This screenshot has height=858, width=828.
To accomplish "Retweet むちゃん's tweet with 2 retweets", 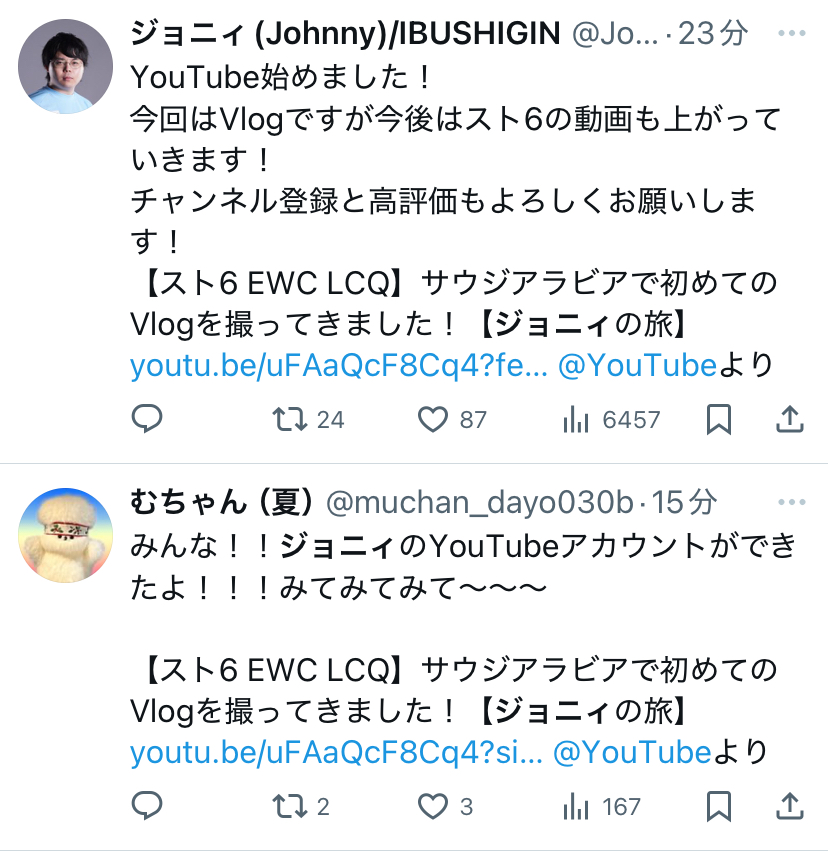I will [290, 805].
